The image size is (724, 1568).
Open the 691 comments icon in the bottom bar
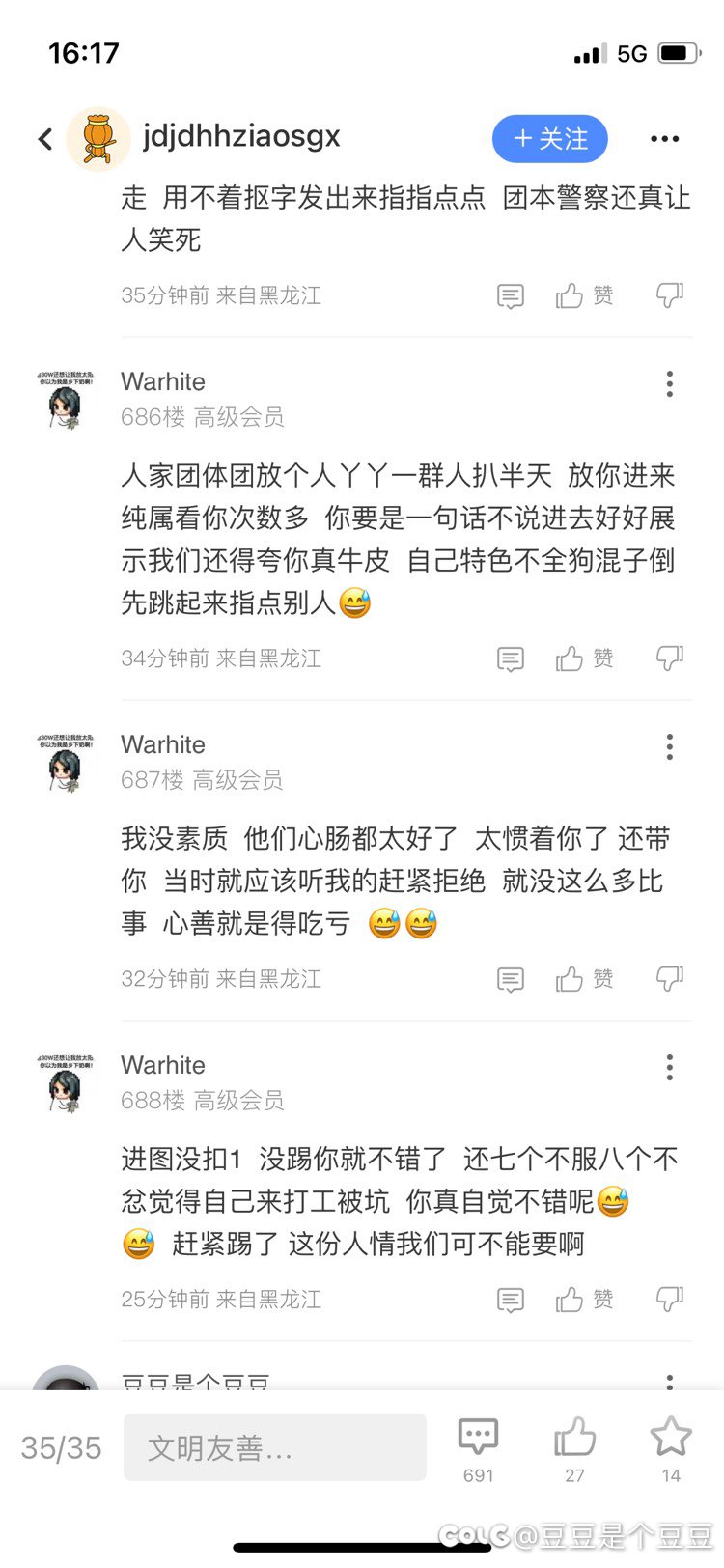point(478,1449)
